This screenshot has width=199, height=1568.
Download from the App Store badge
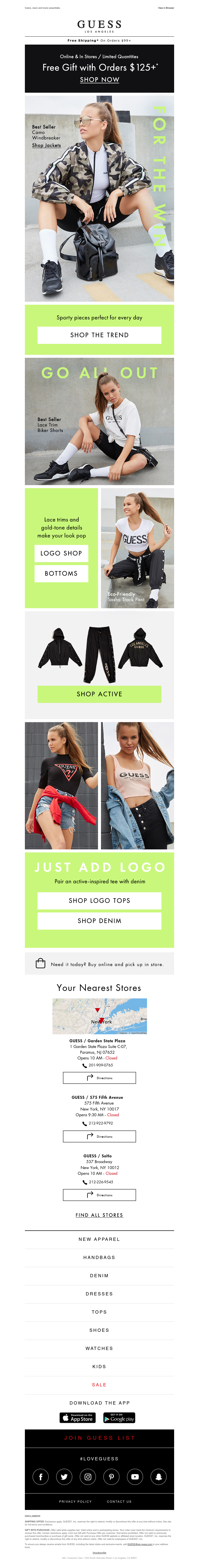pyautogui.click(x=77, y=1418)
